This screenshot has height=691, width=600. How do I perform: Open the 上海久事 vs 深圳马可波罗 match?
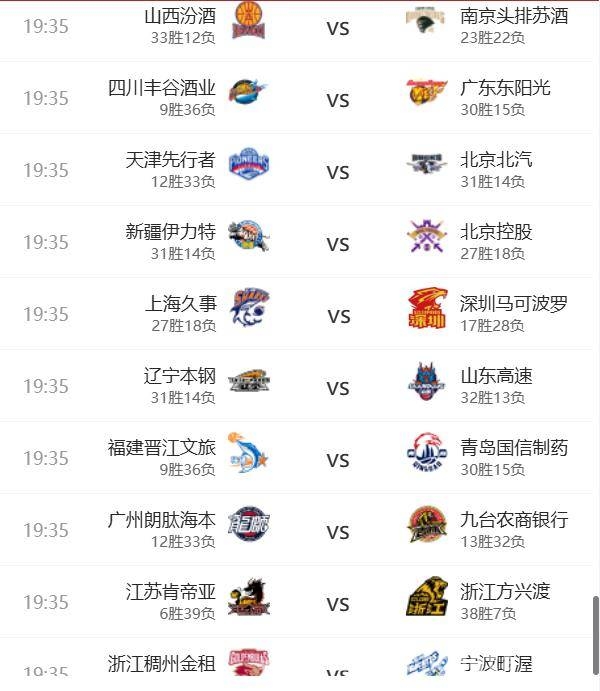click(338, 316)
